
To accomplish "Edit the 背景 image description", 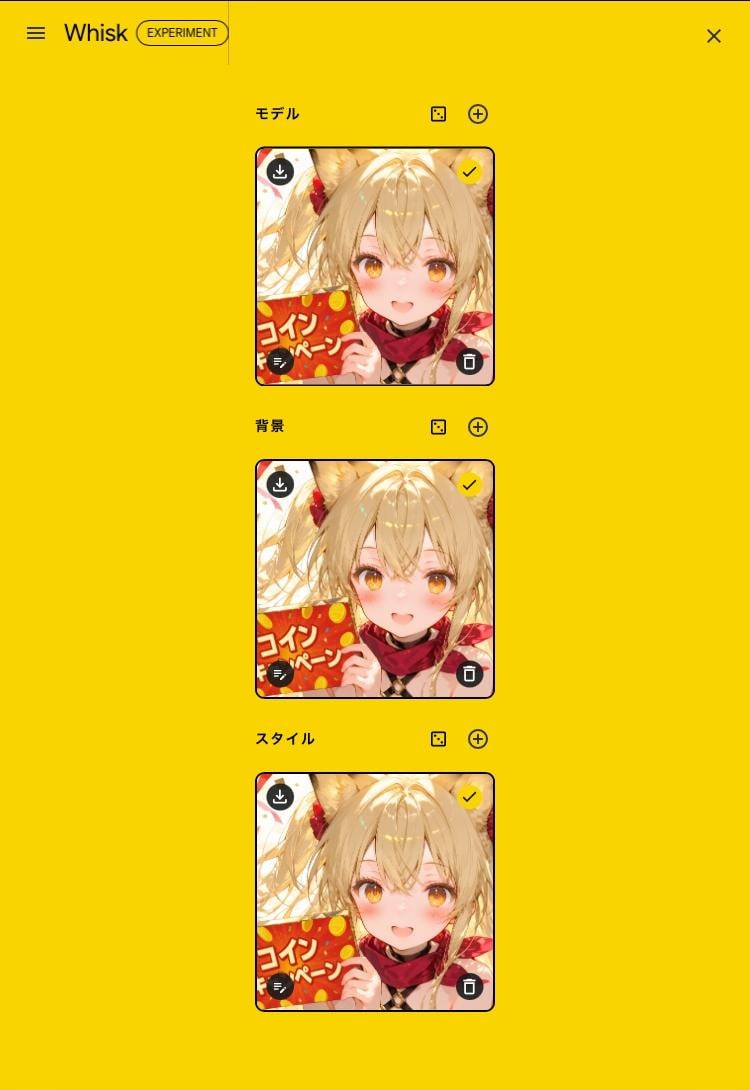I will [280, 674].
